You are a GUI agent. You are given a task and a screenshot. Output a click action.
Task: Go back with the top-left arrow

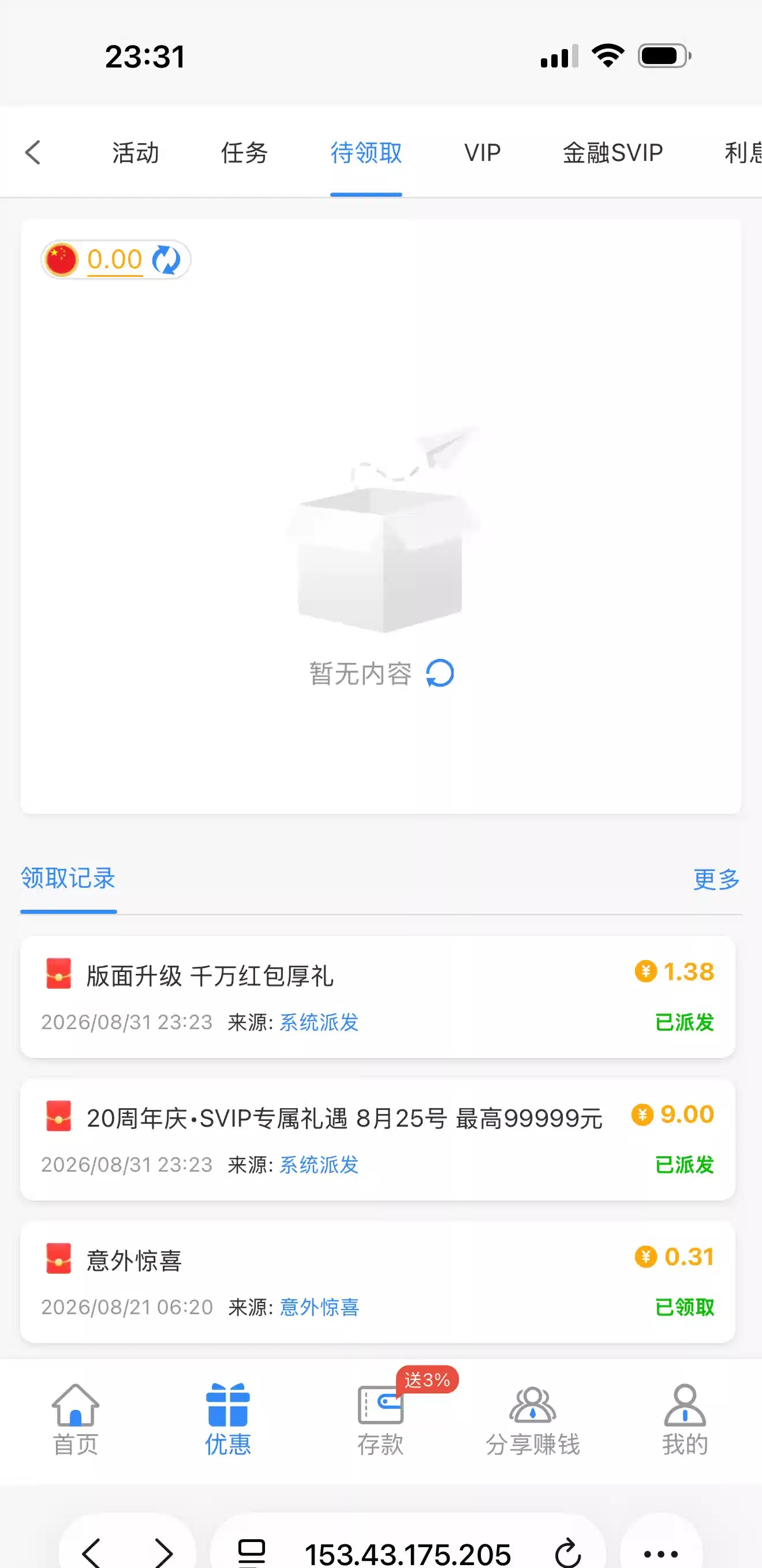coord(33,152)
